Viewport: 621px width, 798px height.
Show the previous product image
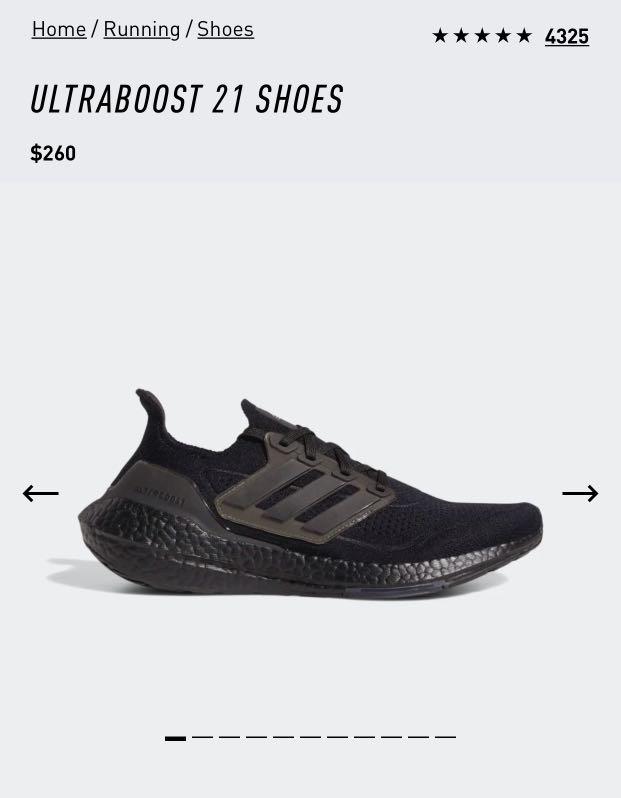[x=41, y=493]
